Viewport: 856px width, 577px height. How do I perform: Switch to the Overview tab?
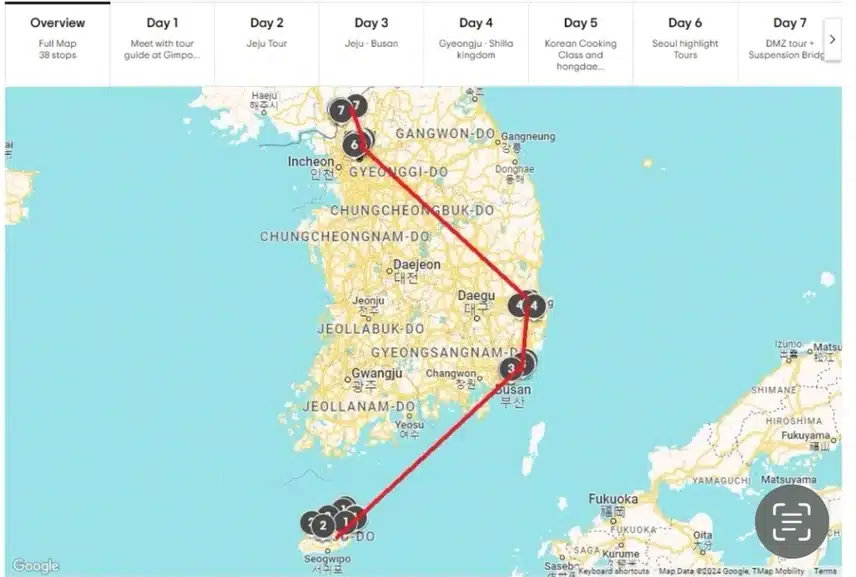[x=57, y=37]
